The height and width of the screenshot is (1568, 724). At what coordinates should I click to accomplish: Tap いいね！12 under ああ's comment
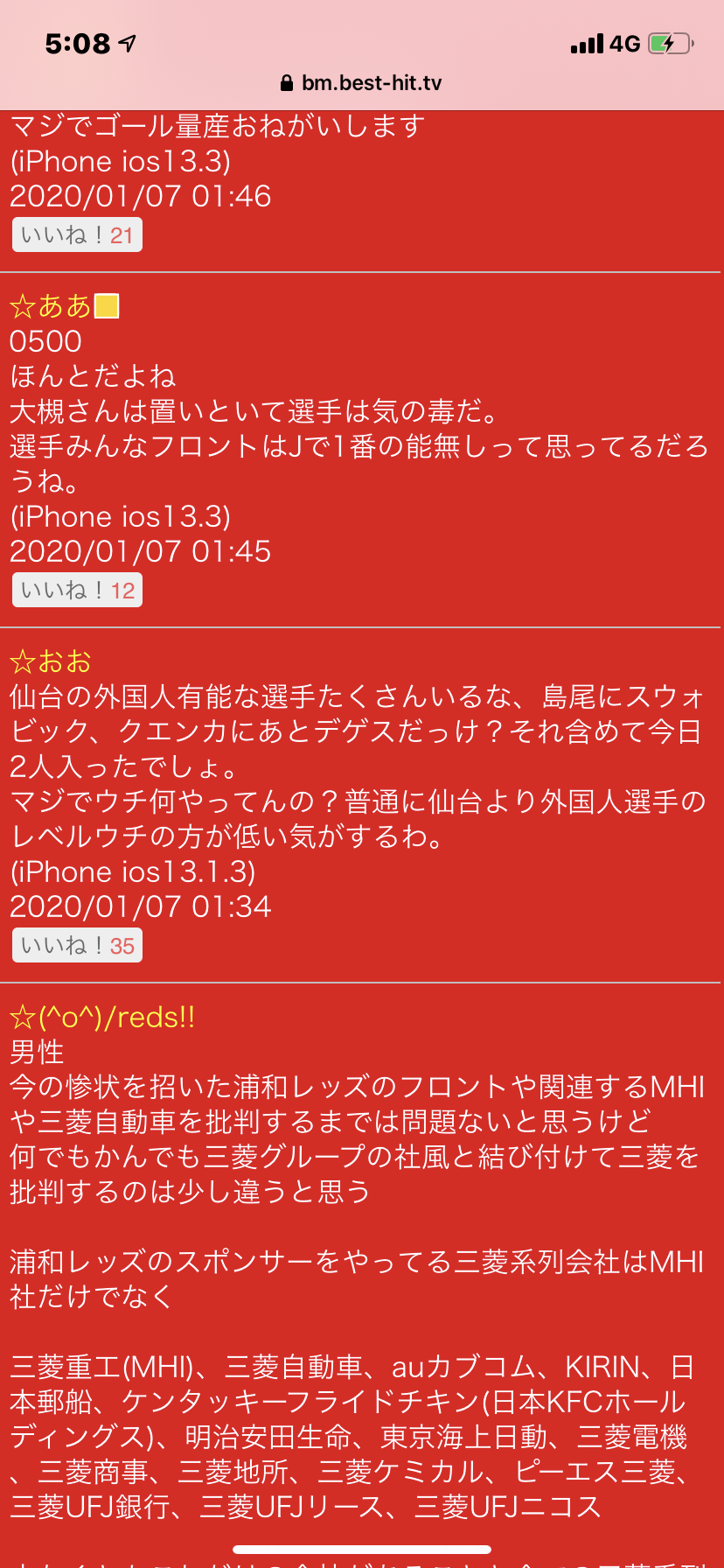point(77,591)
